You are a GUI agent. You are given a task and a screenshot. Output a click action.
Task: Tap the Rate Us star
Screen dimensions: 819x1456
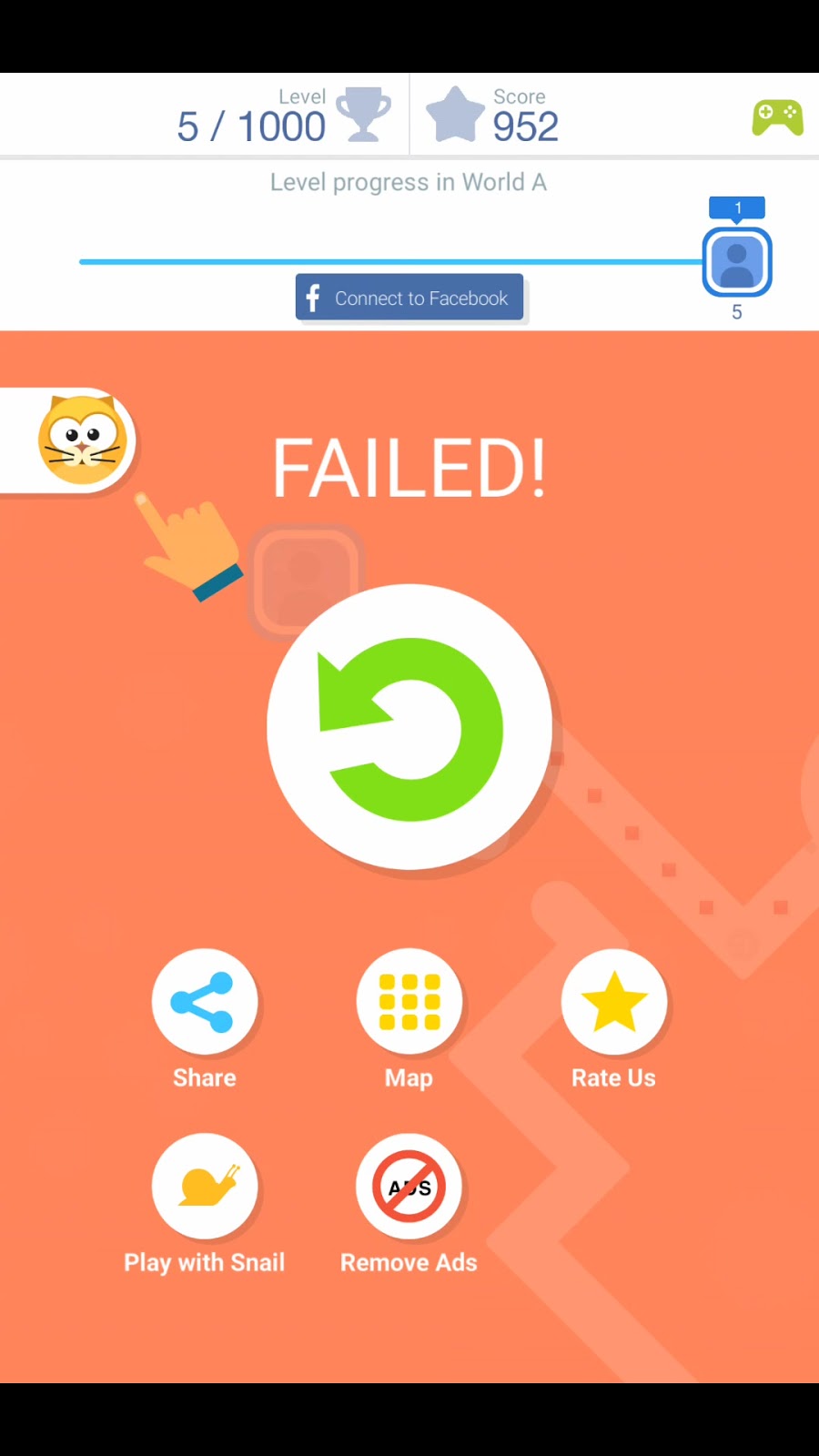click(614, 1002)
